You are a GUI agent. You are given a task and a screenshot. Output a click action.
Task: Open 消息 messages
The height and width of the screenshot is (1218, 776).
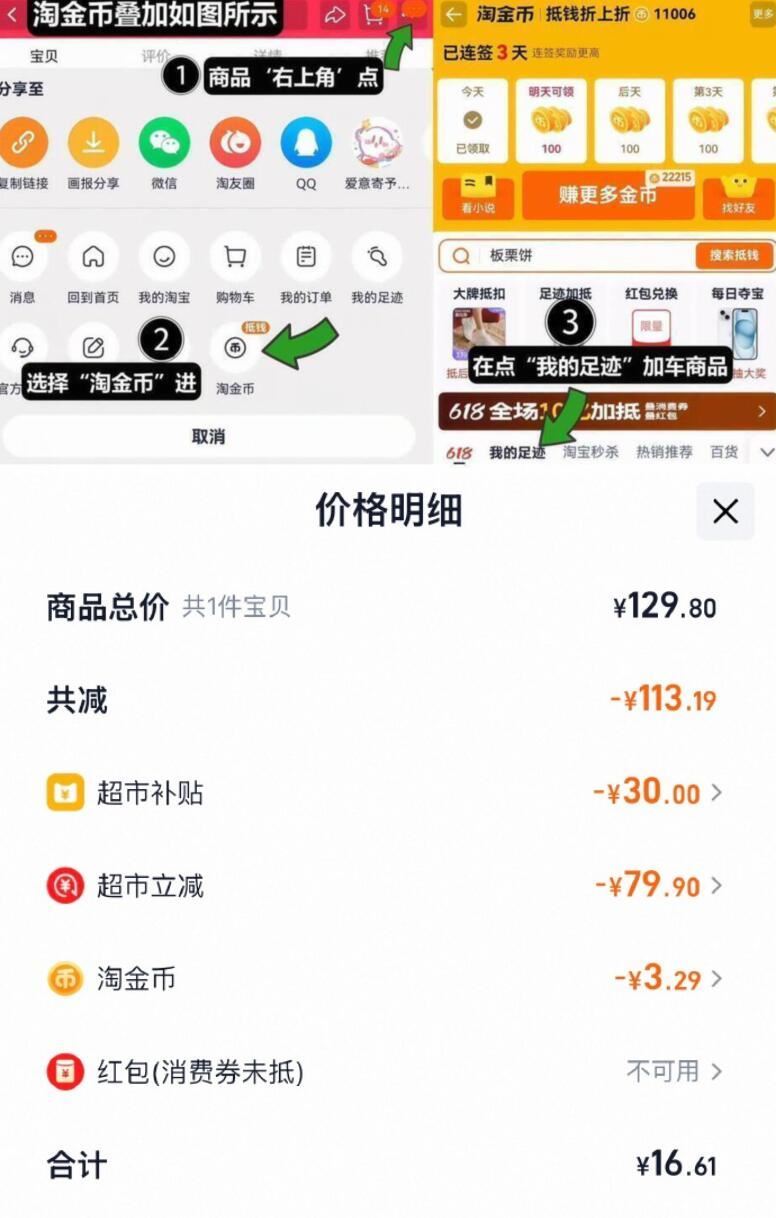click(23, 259)
